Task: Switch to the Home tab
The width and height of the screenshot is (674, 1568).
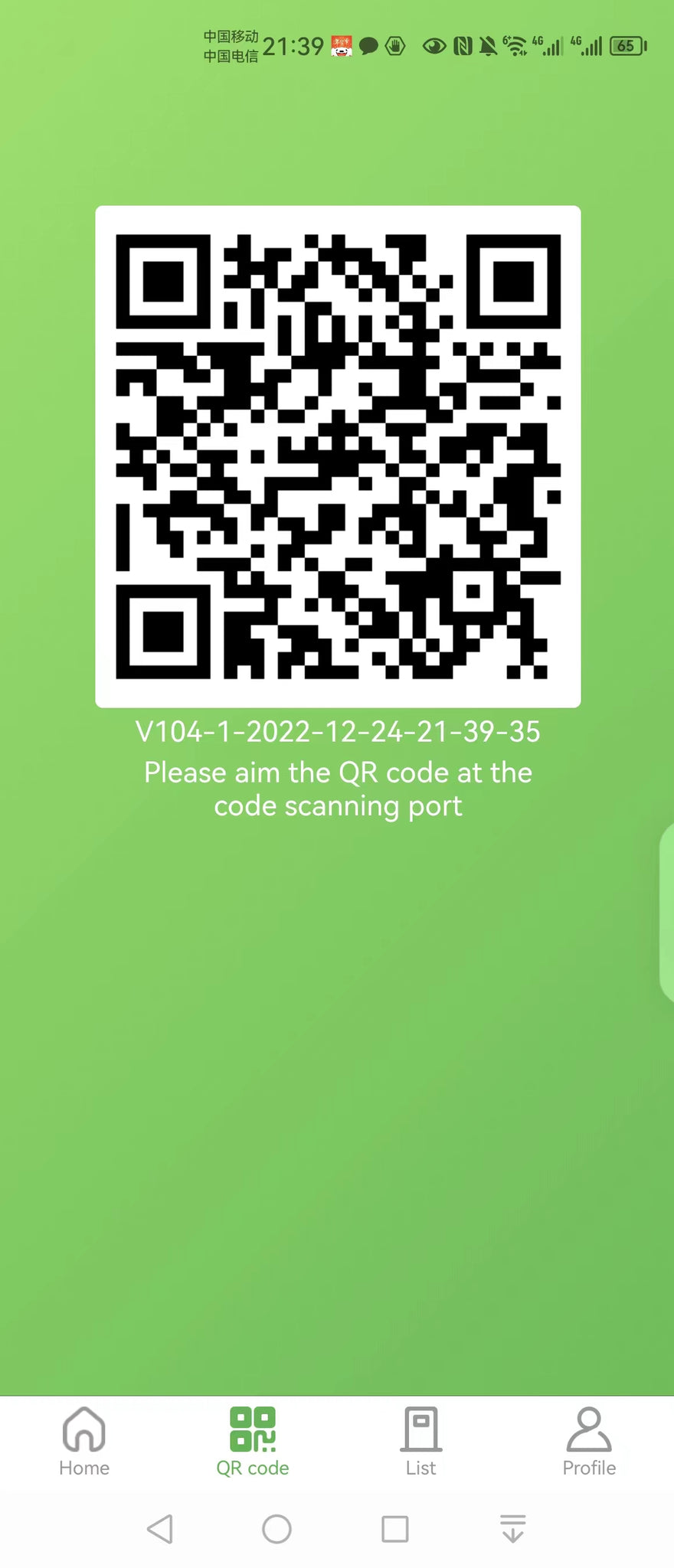Action: pyautogui.click(x=84, y=1441)
